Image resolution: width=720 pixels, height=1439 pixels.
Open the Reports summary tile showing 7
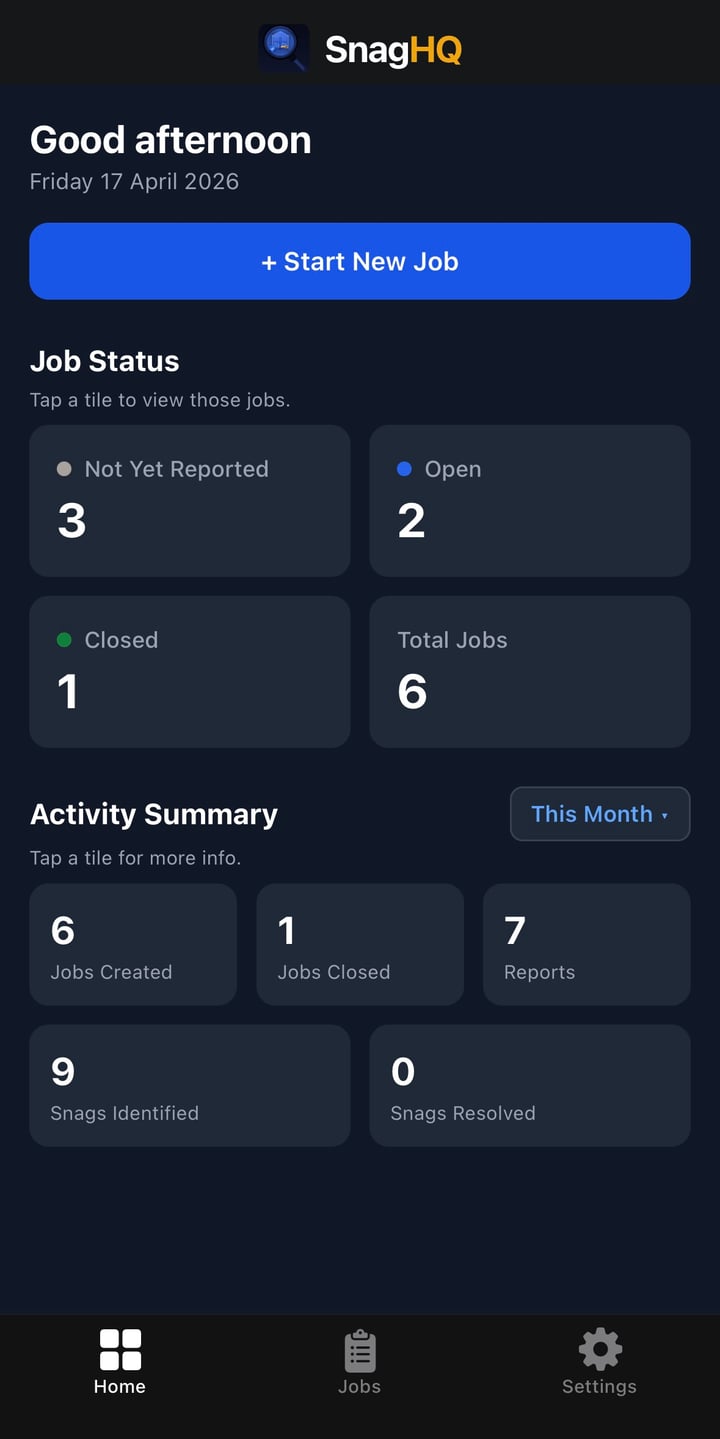click(x=586, y=944)
